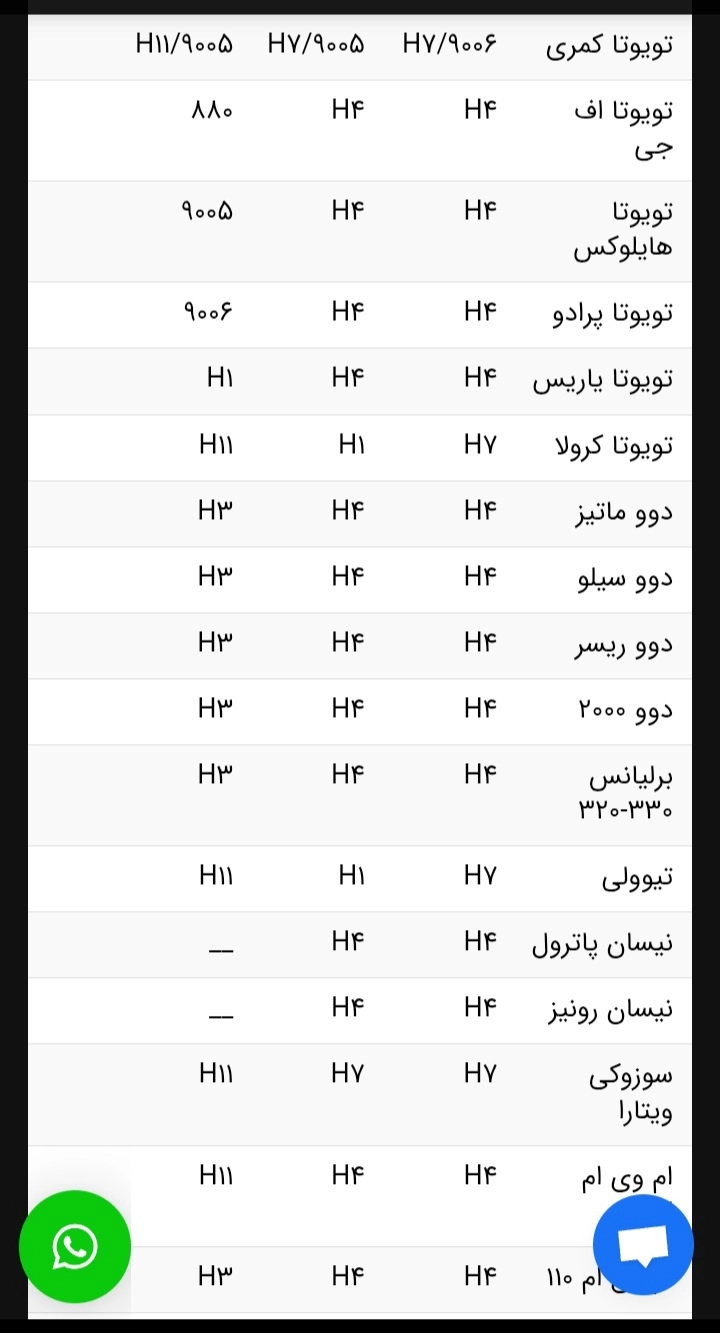Screen dimensions: 720x1333
Task: Open the blue live chat bubble
Action: [643, 1245]
